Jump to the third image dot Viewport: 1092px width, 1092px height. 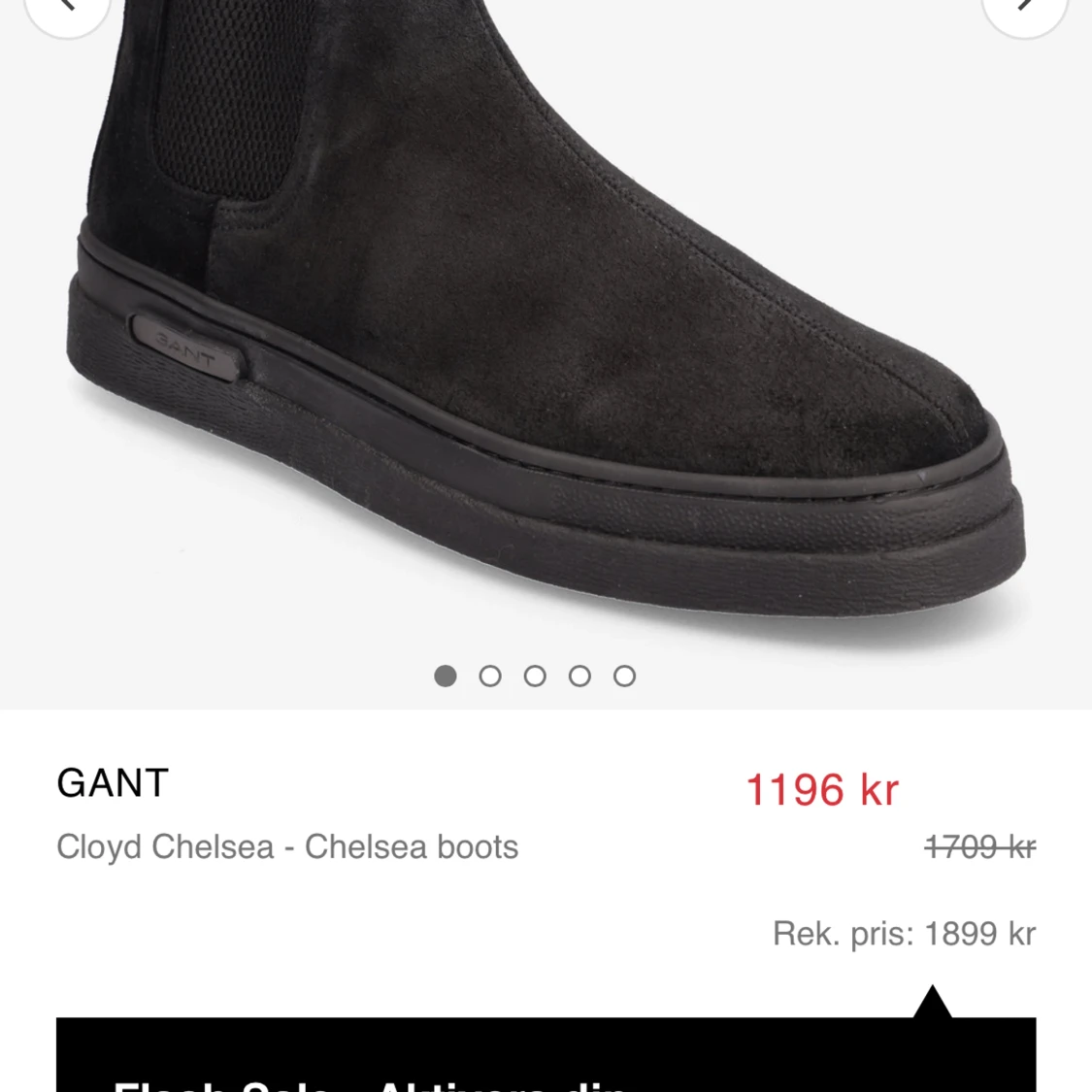pos(535,677)
